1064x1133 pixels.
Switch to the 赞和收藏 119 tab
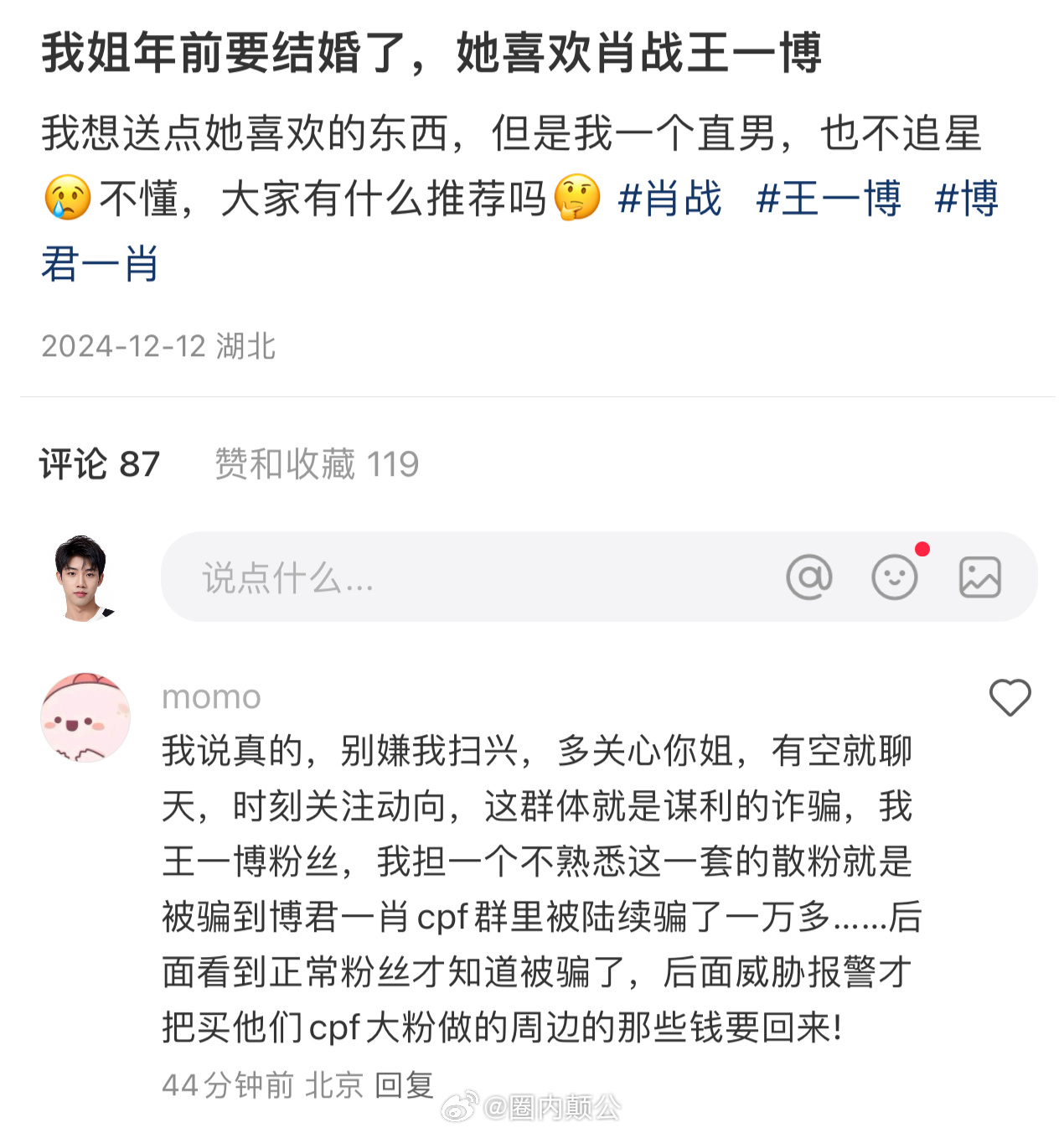click(x=317, y=463)
